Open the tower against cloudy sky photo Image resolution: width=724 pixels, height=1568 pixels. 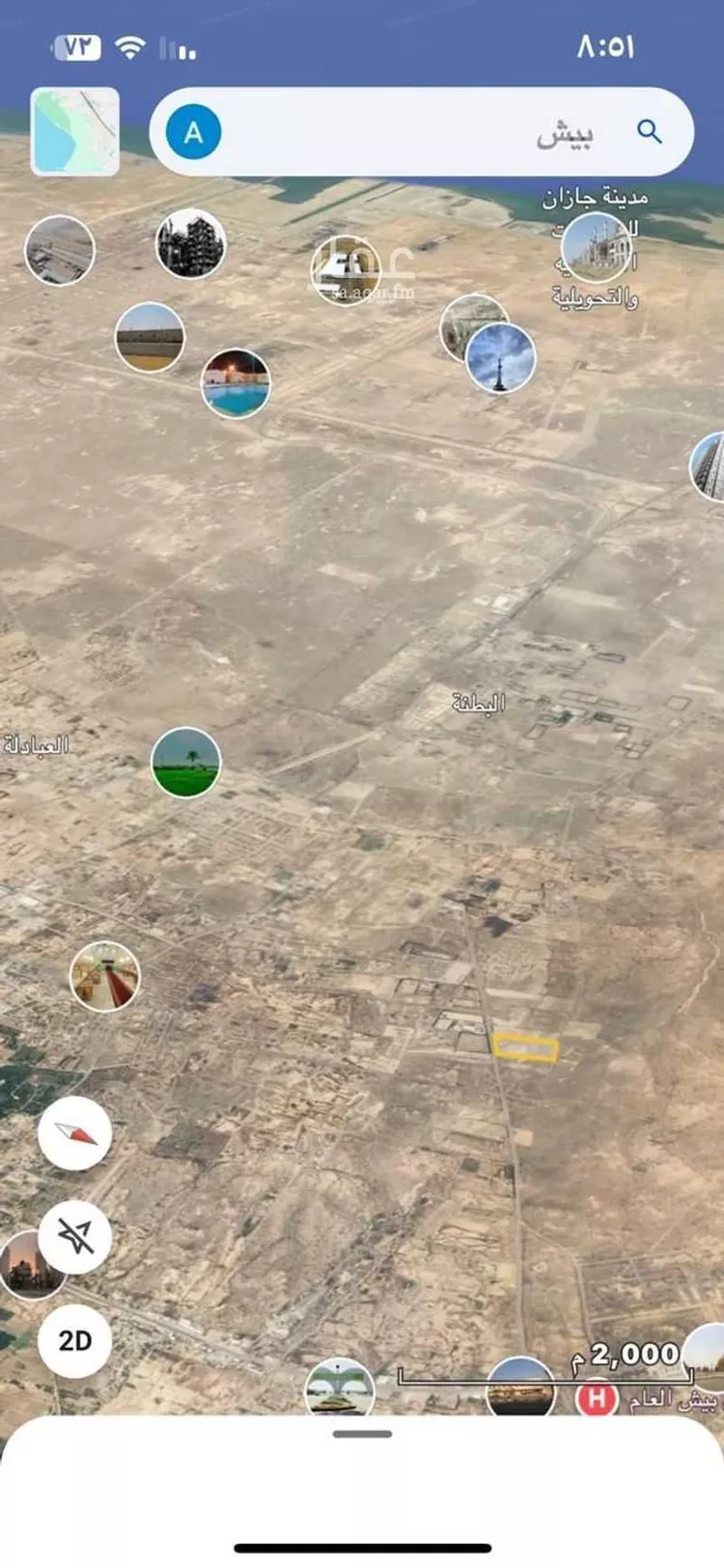point(501,358)
